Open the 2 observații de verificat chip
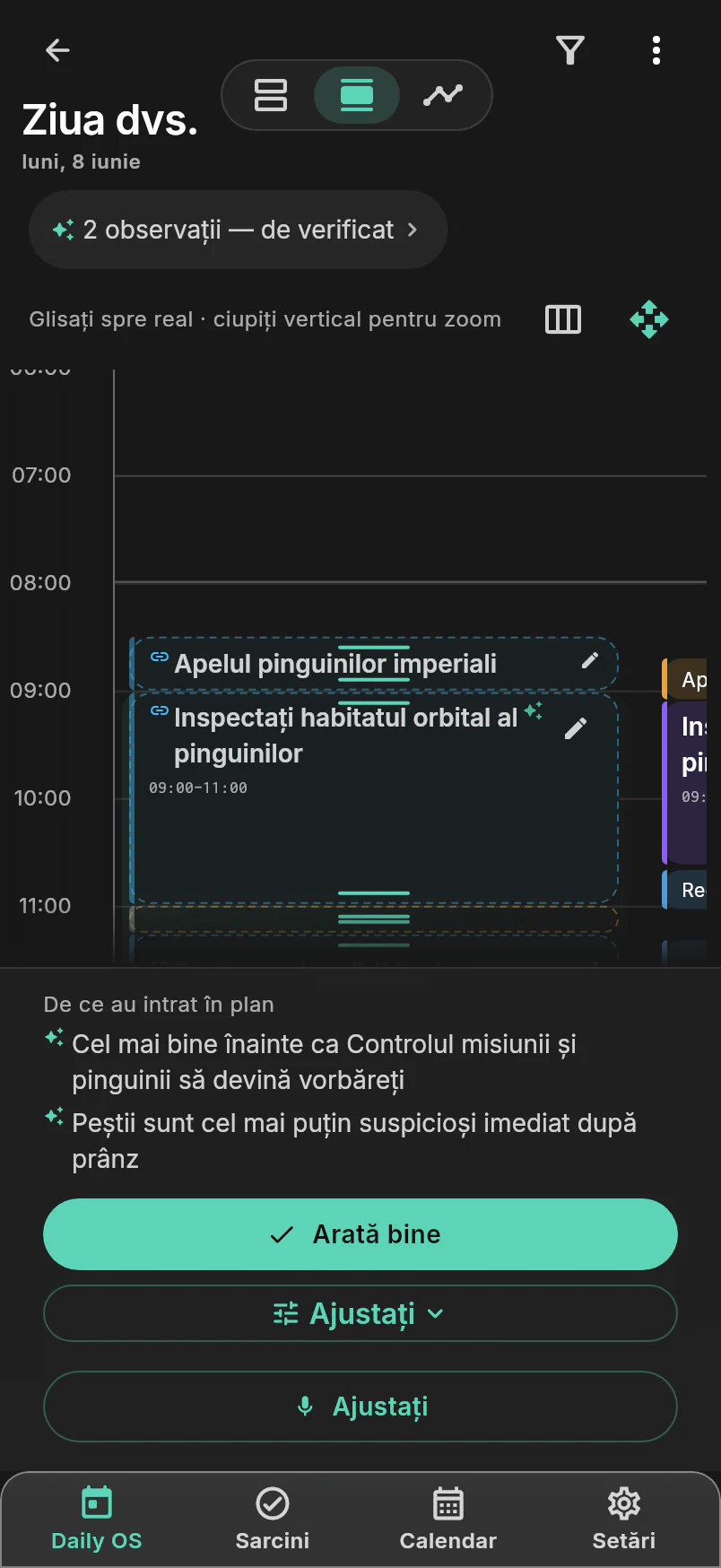The width and height of the screenshot is (721, 1568). pos(238,230)
